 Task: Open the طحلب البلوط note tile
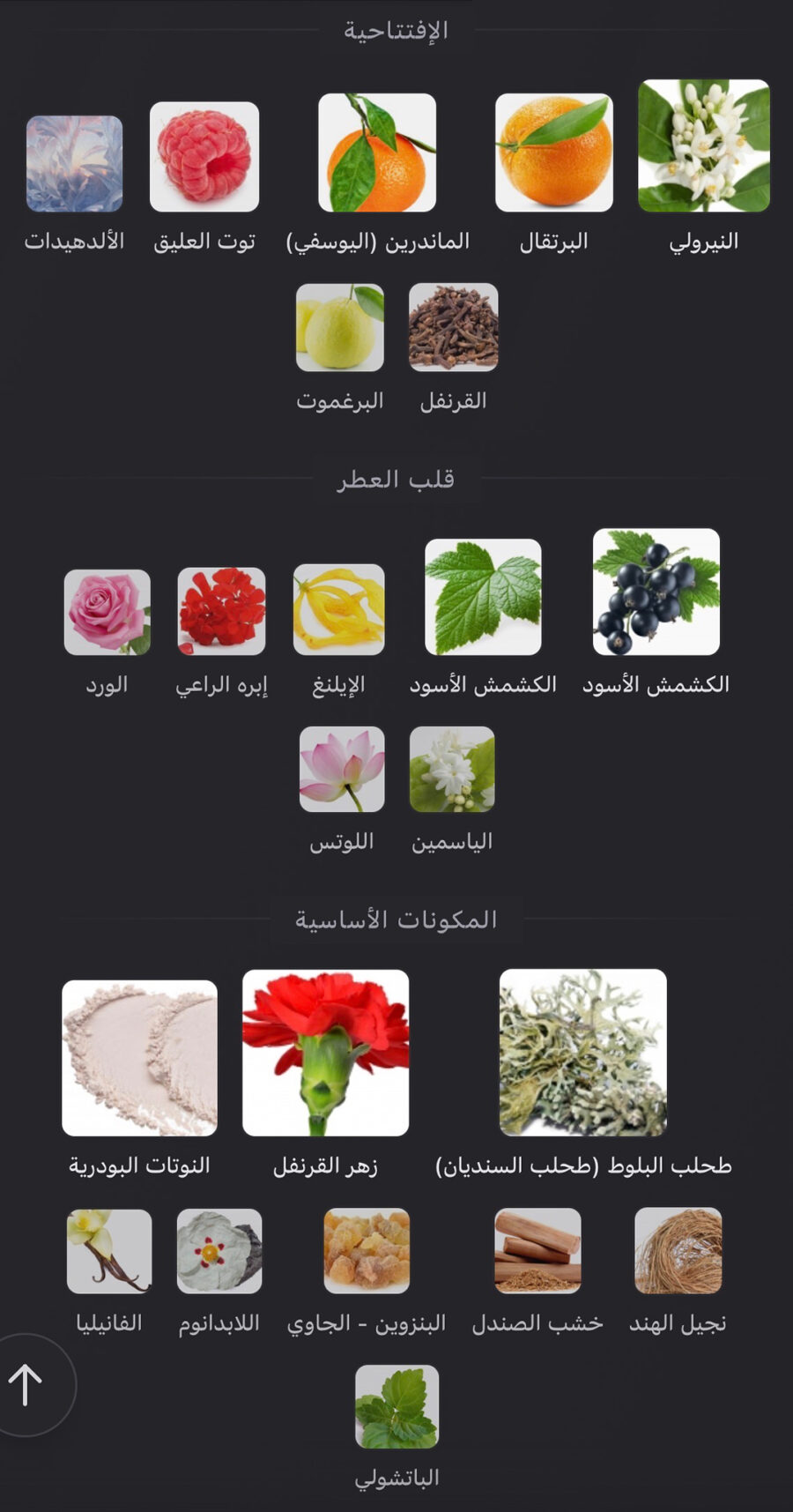pyautogui.click(x=582, y=1053)
